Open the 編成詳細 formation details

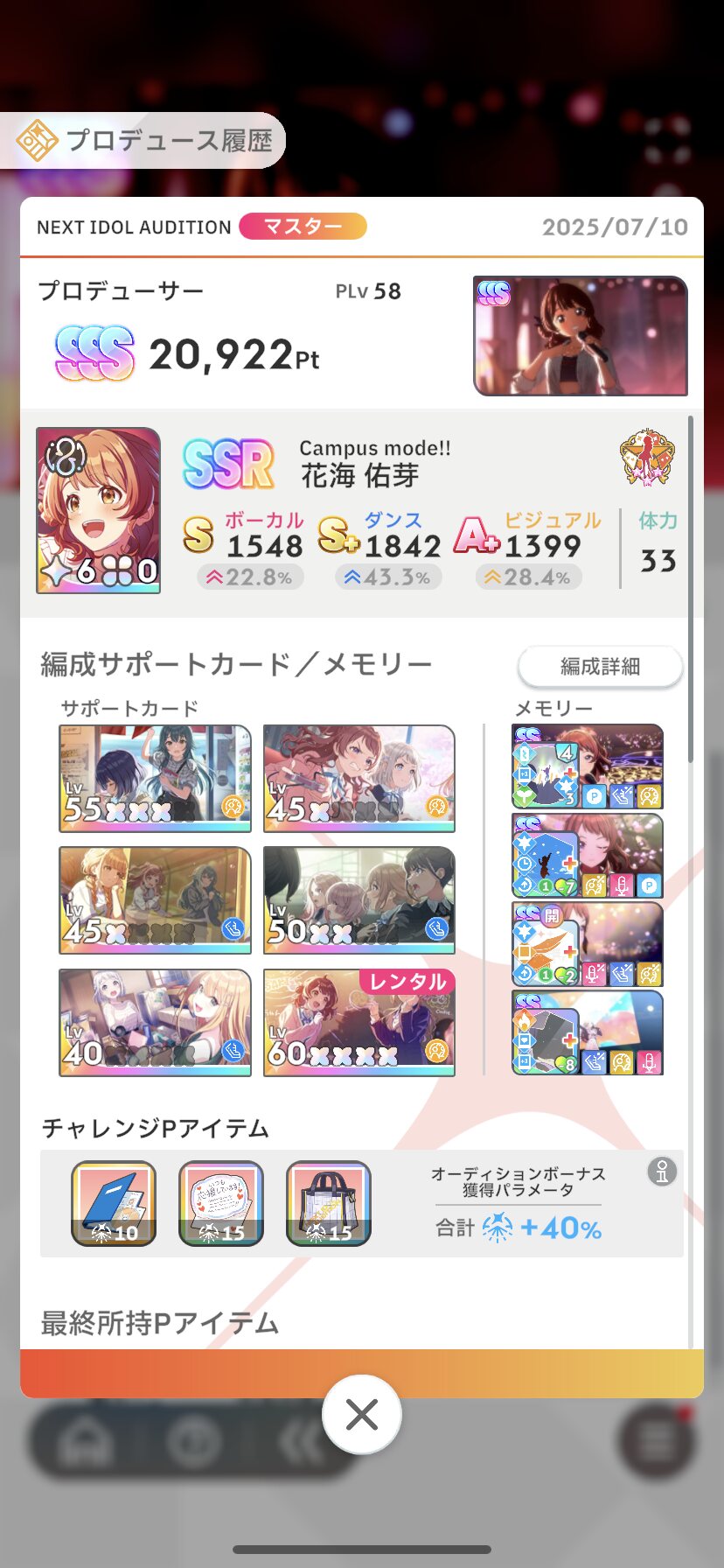coord(600,667)
